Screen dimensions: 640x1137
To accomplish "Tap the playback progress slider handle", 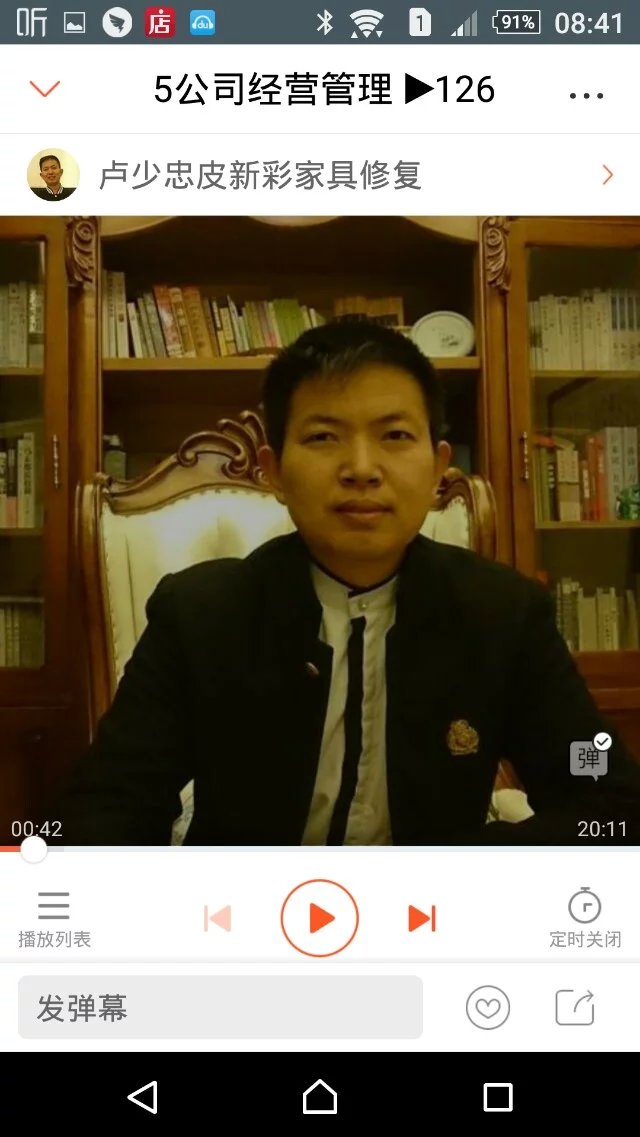I will point(34,850).
